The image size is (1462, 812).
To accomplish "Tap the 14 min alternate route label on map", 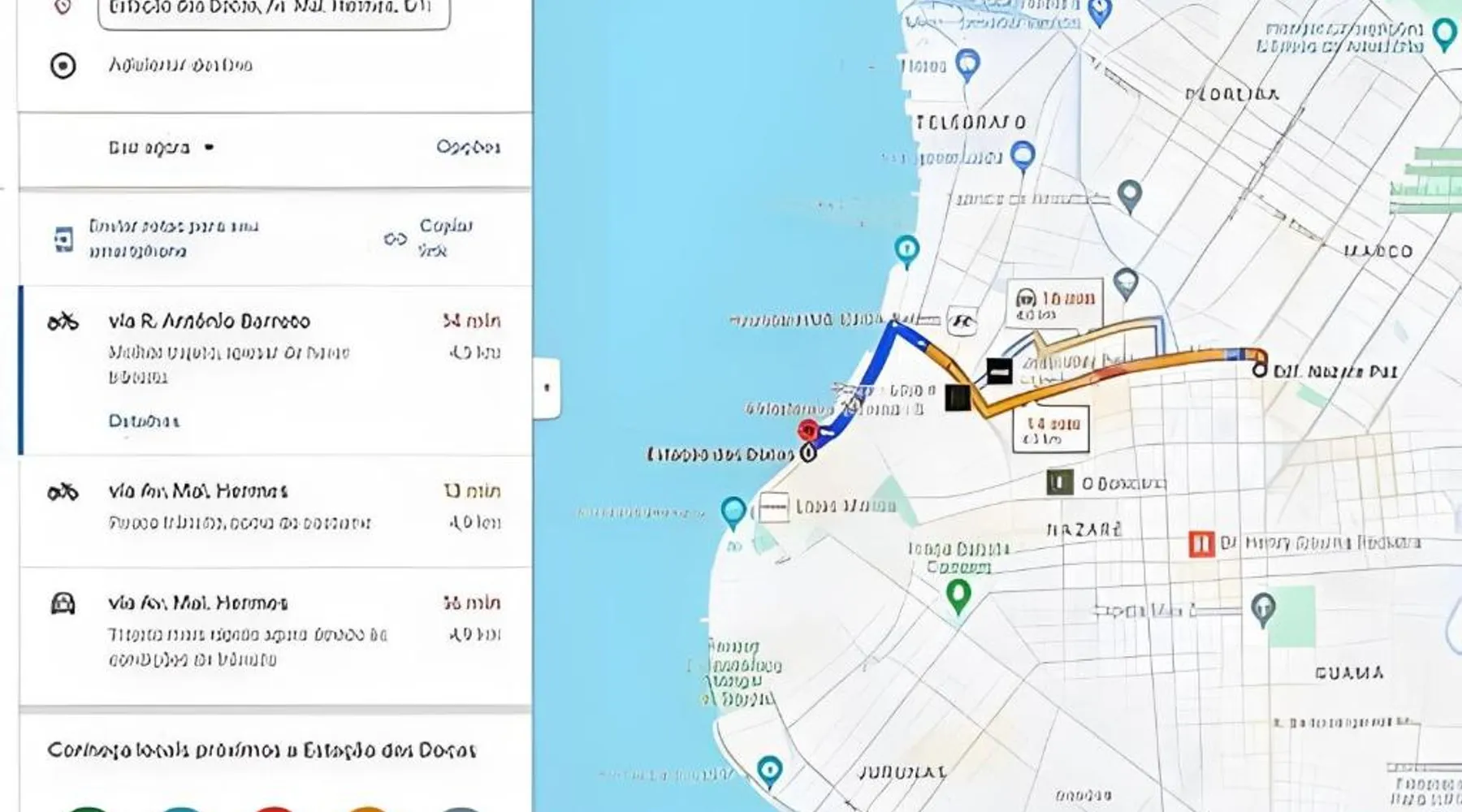I will pos(1051,430).
